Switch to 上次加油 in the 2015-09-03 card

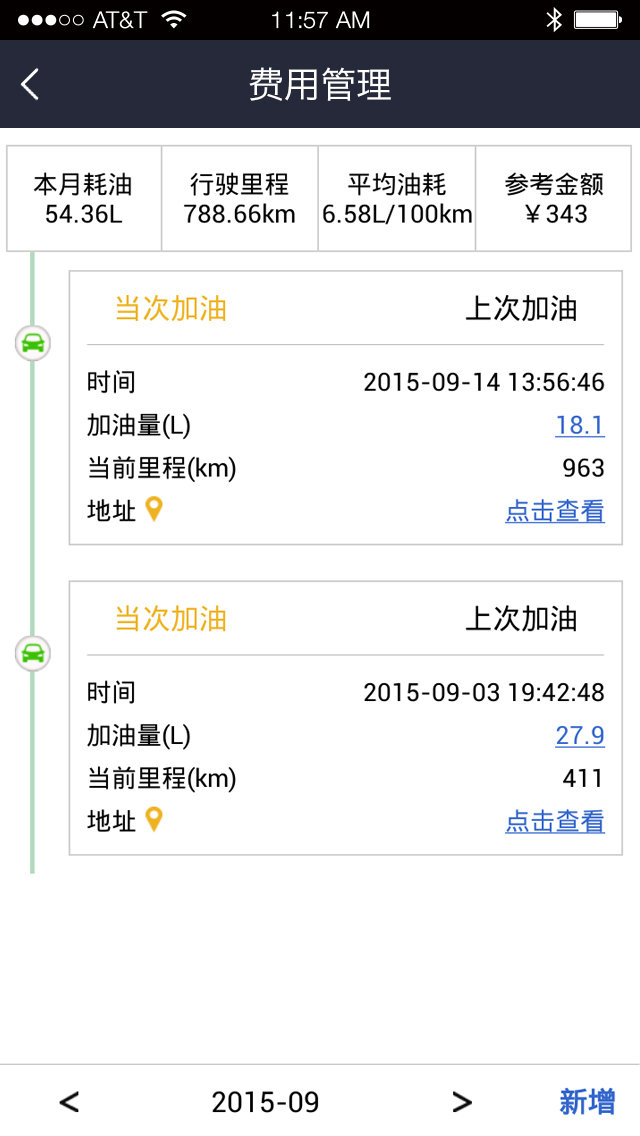(521, 619)
